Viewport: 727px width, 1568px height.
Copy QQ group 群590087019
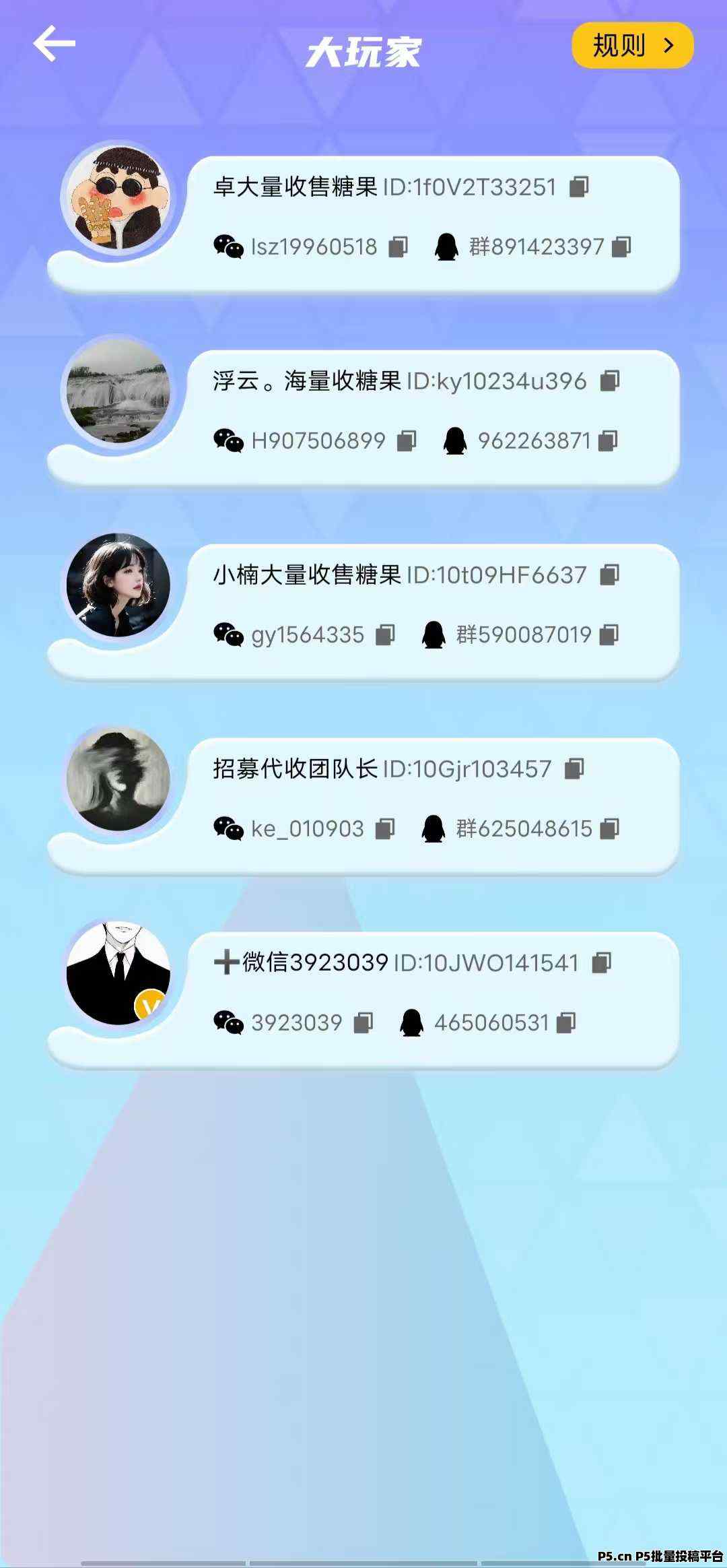(609, 634)
